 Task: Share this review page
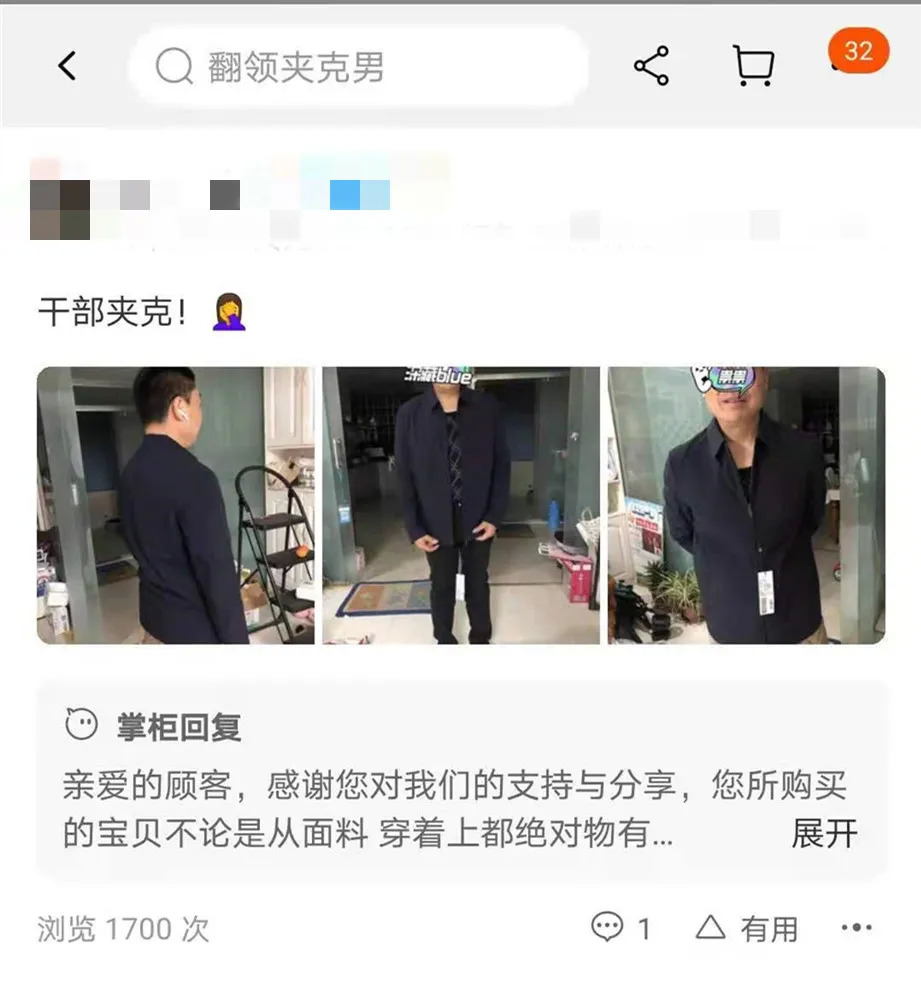point(651,67)
